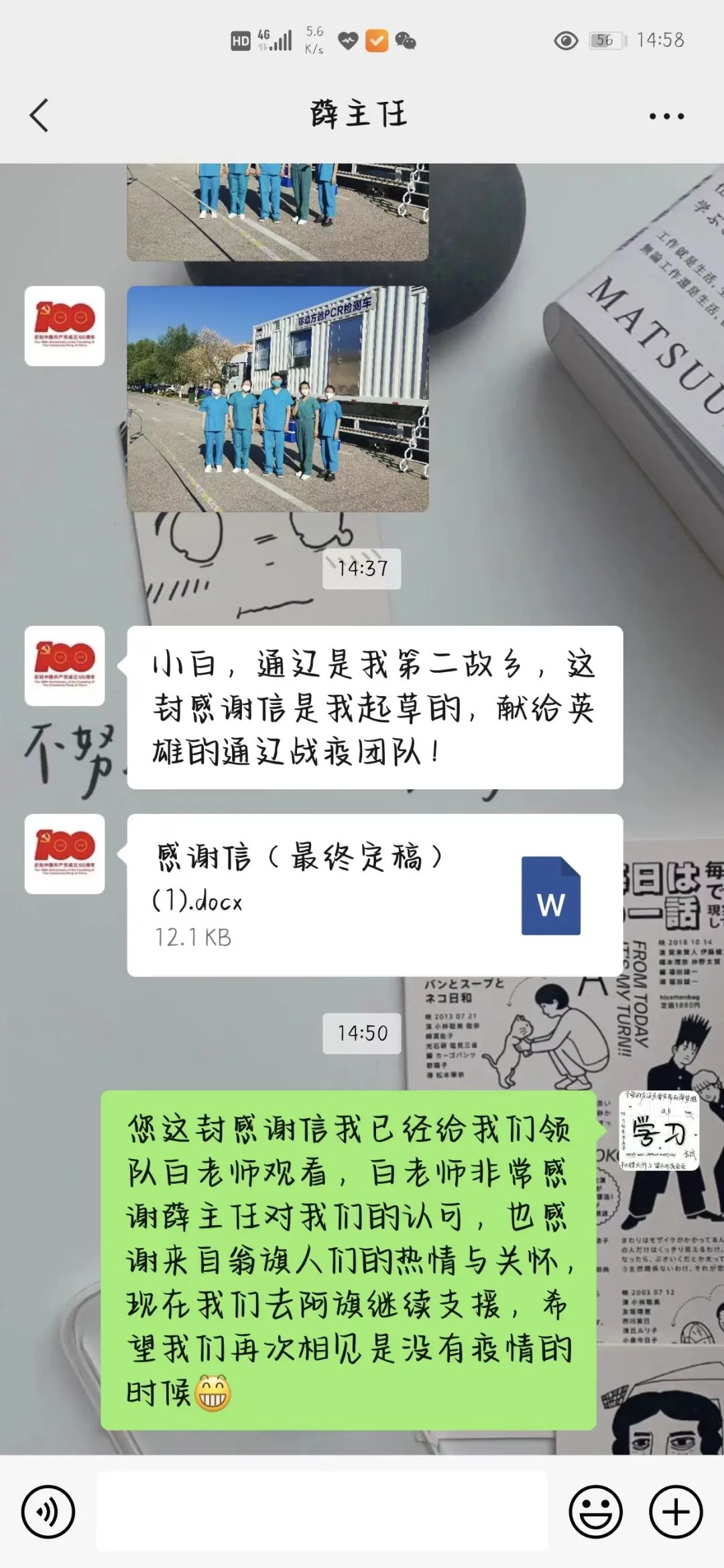The image size is (724, 1568).
Task: Open the partially visible top photo
Action: tap(278, 211)
